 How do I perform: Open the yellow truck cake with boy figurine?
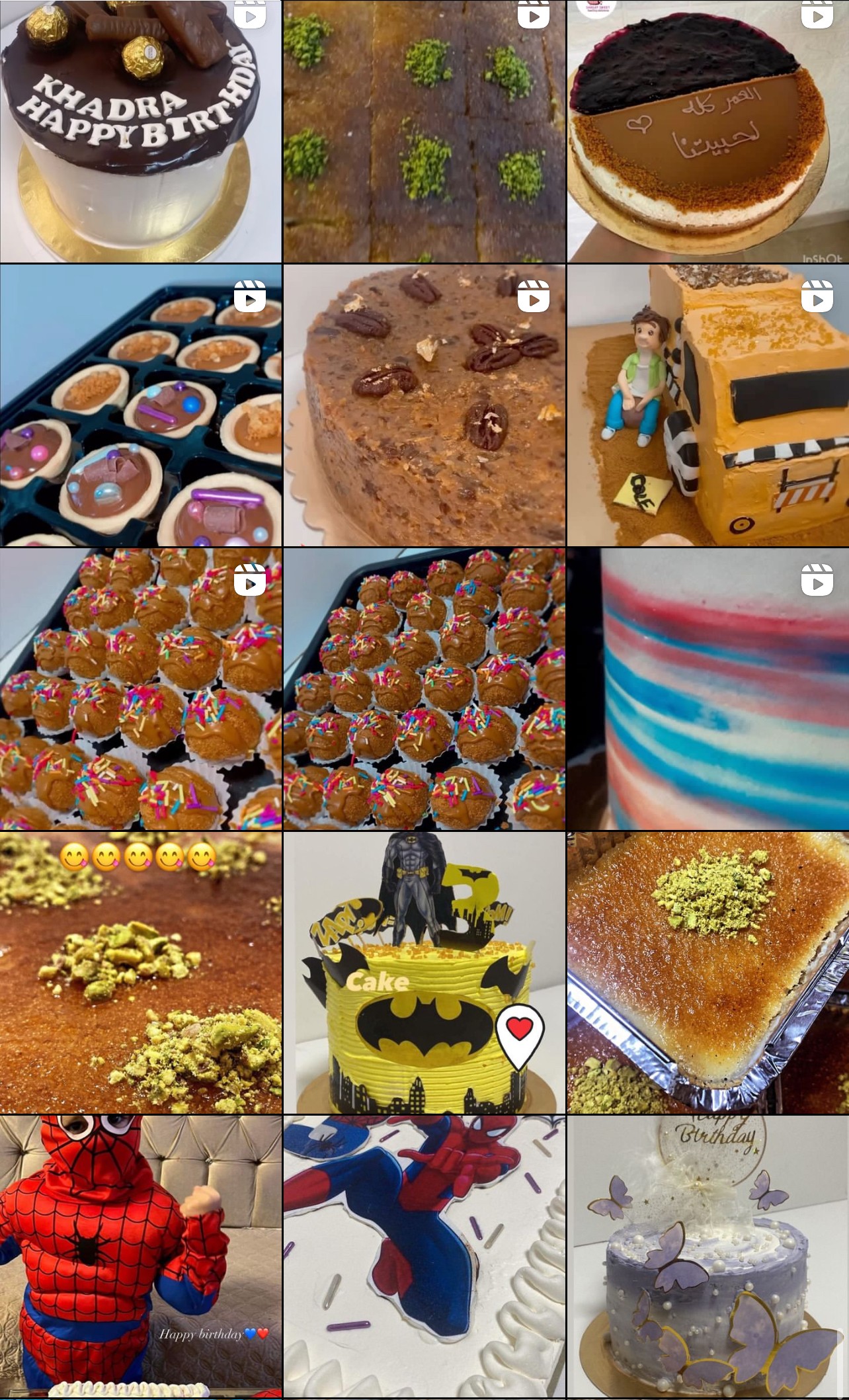[707, 405]
